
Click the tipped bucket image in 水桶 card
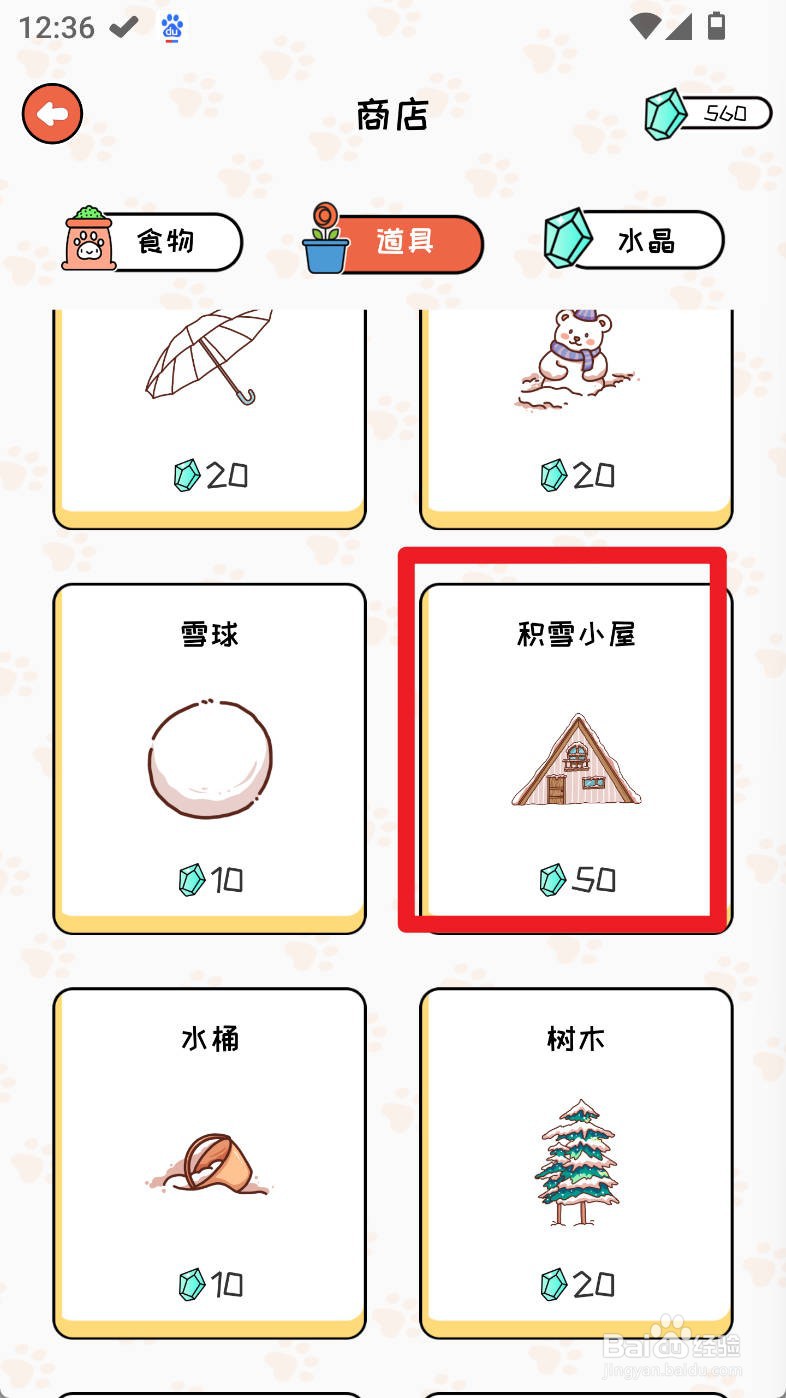pos(209,1165)
